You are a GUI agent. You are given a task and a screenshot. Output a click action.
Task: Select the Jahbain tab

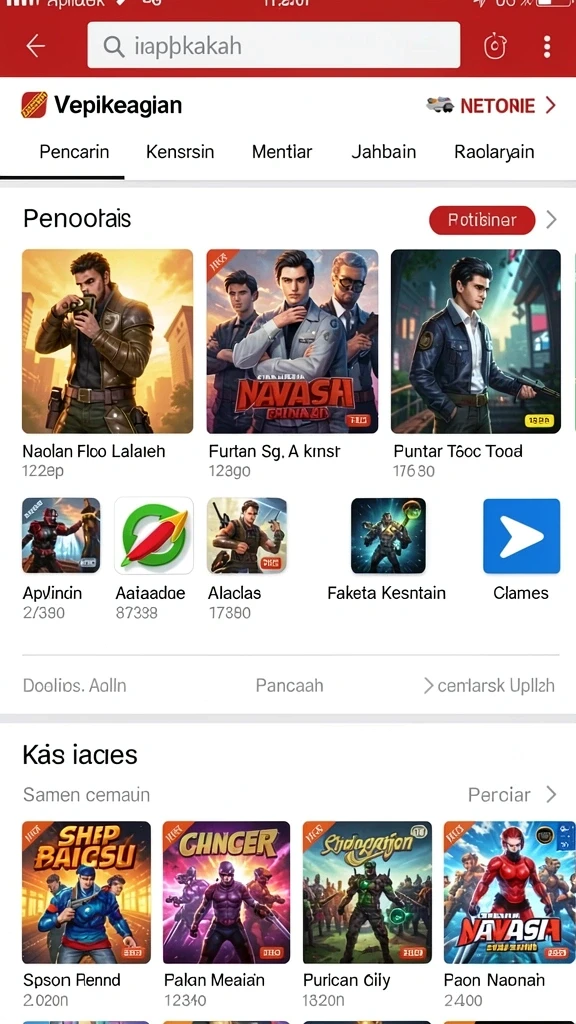pyautogui.click(x=383, y=152)
